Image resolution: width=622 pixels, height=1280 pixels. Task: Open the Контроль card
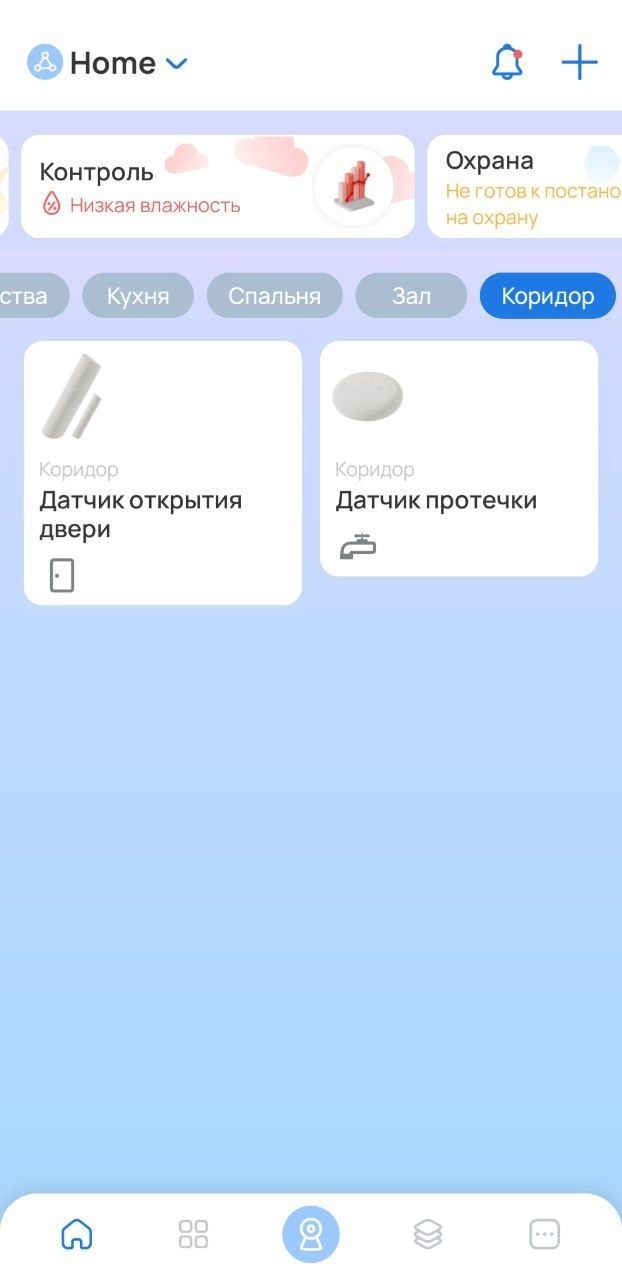[x=218, y=187]
